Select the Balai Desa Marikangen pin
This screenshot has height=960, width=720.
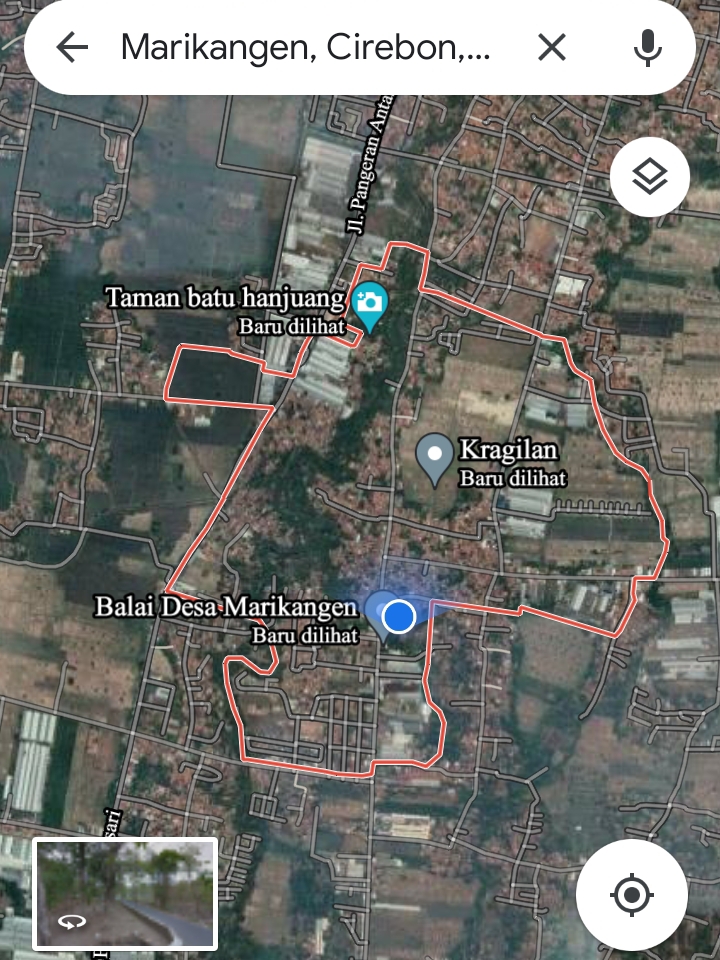[x=381, y=611]
